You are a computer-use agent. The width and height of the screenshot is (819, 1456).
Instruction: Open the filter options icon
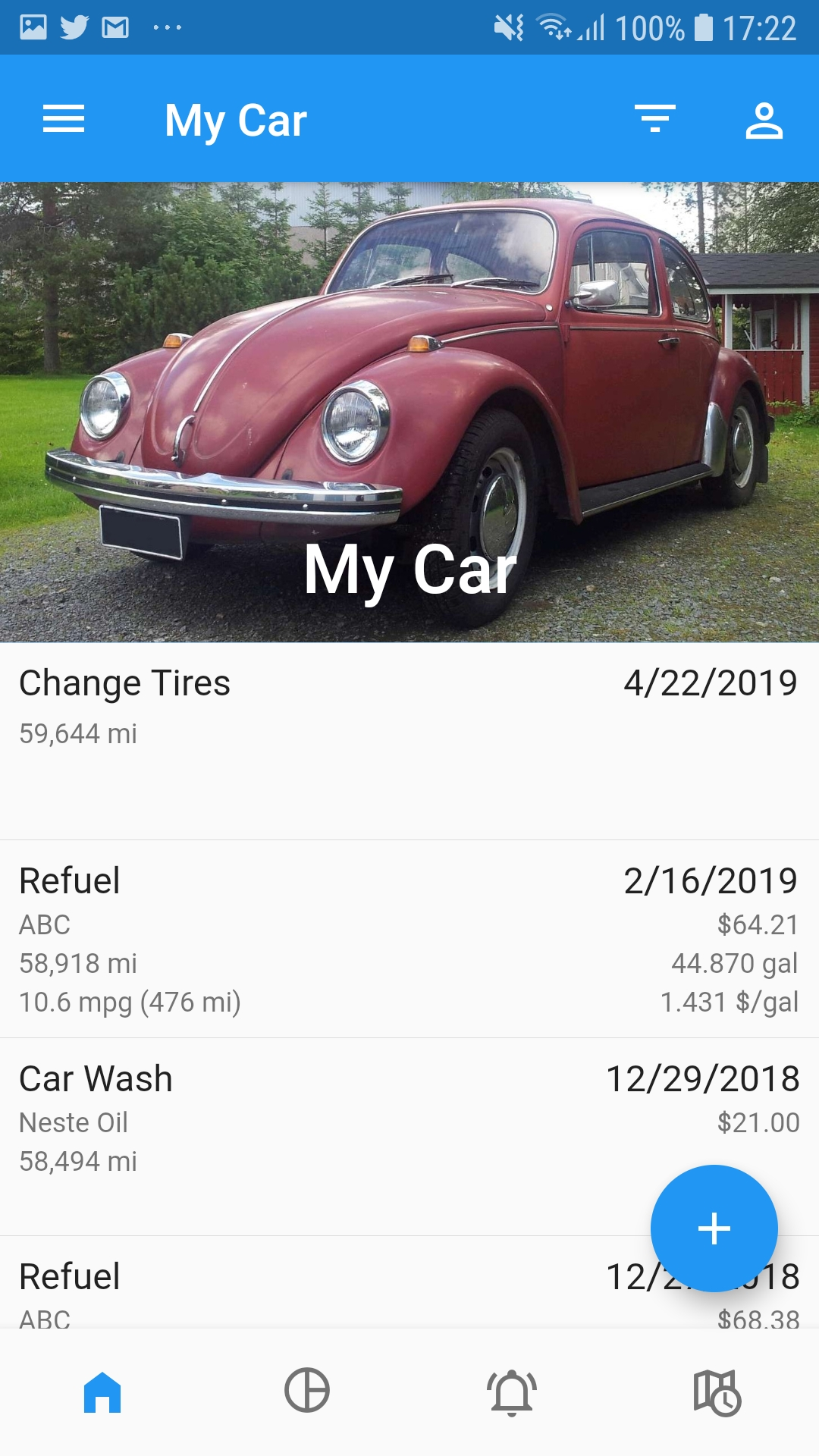click(654, 118)
